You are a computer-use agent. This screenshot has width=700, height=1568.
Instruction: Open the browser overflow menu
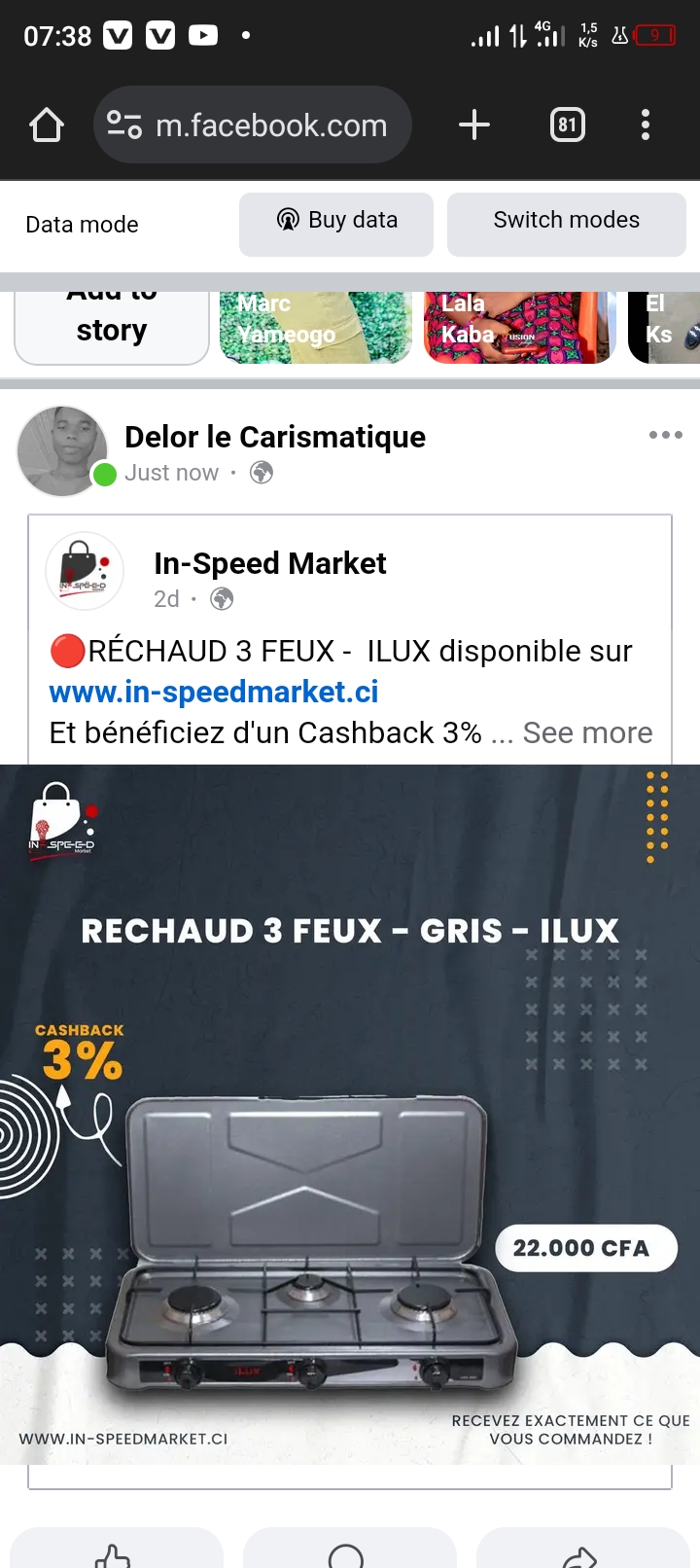pos(645,125)
